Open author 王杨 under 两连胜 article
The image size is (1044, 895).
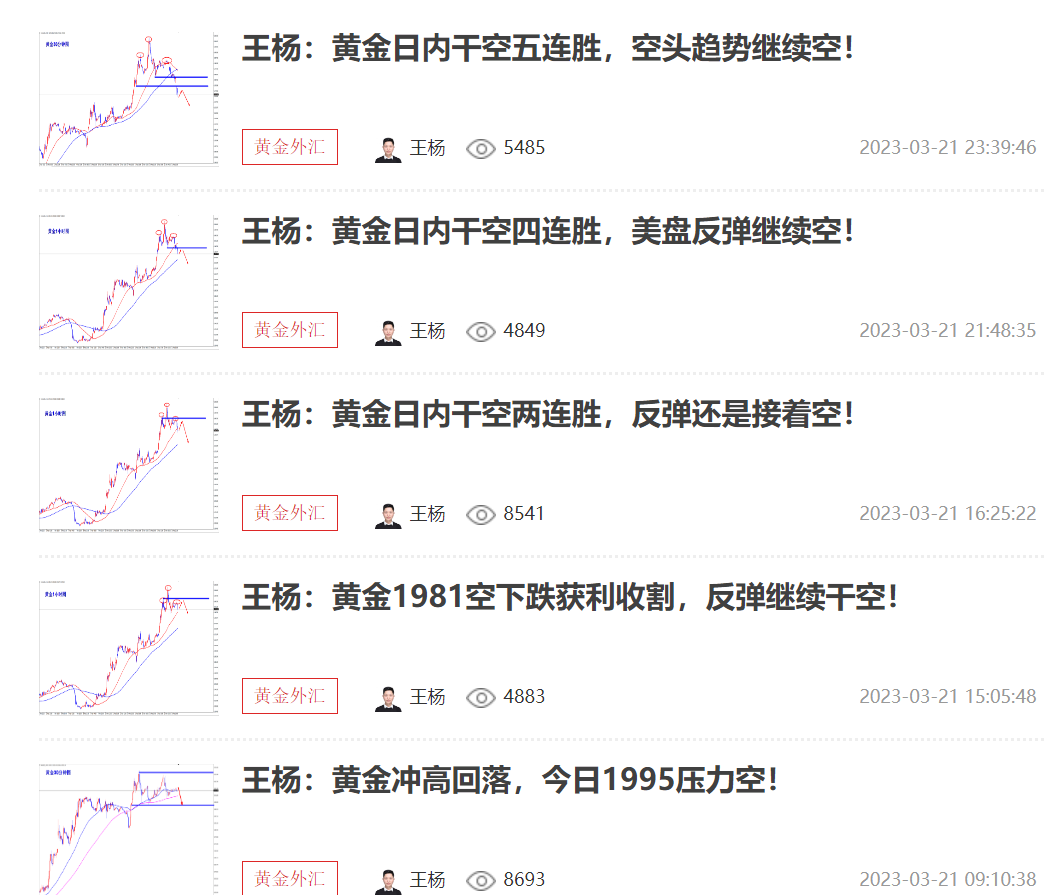(426, 514)
